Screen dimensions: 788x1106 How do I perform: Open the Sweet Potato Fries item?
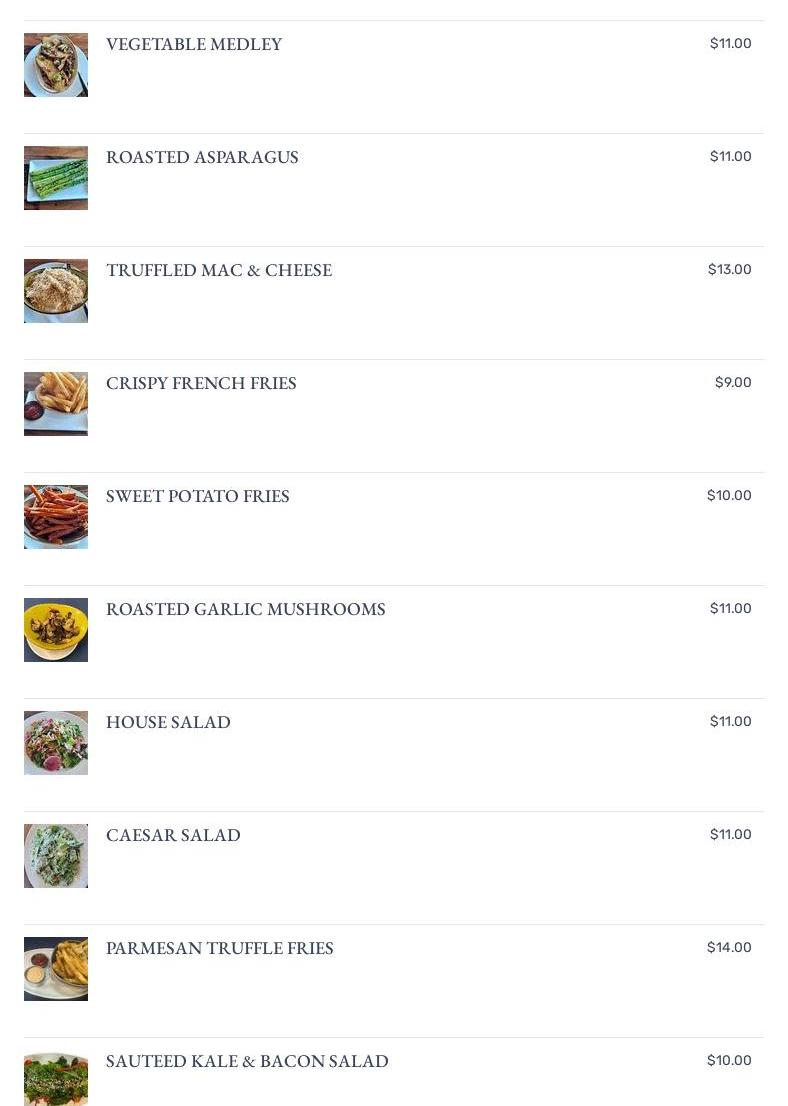(x=198, y=497)
